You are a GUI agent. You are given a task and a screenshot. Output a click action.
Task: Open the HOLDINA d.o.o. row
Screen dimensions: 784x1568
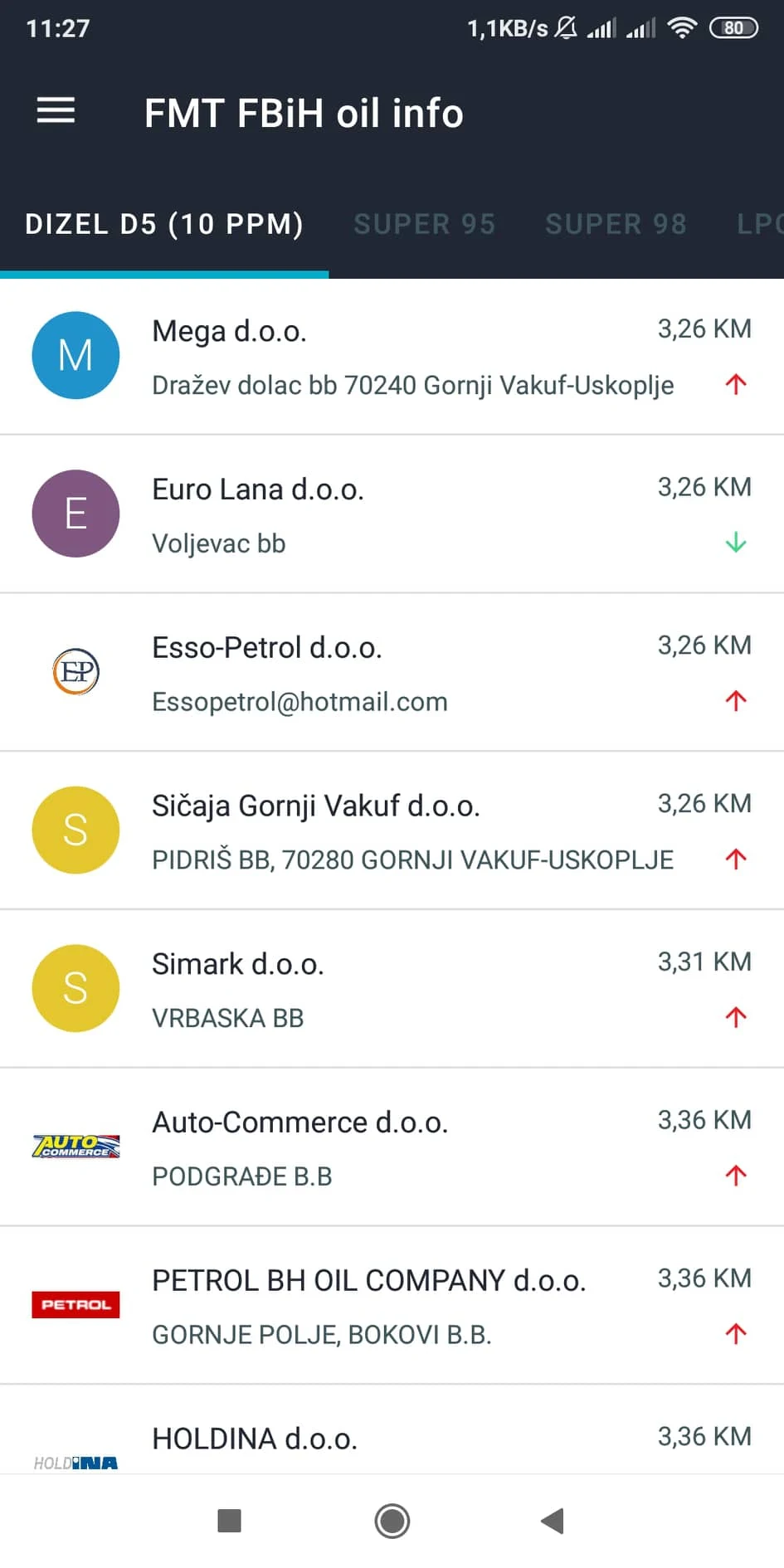[392, 1439]
